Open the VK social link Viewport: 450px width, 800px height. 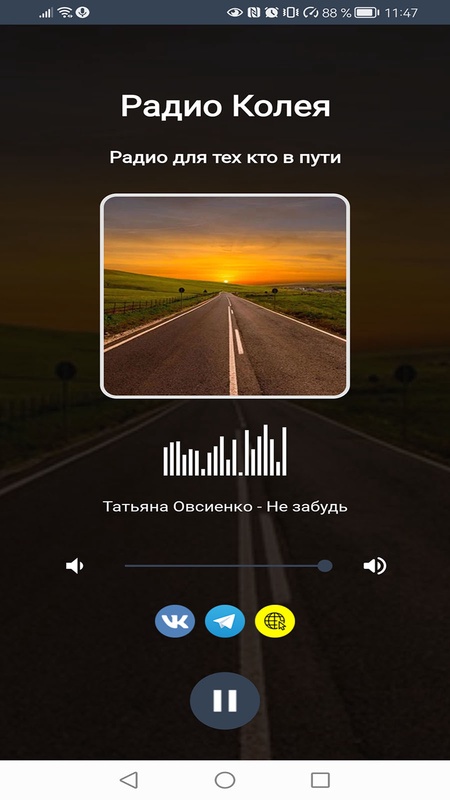[174, 621]
